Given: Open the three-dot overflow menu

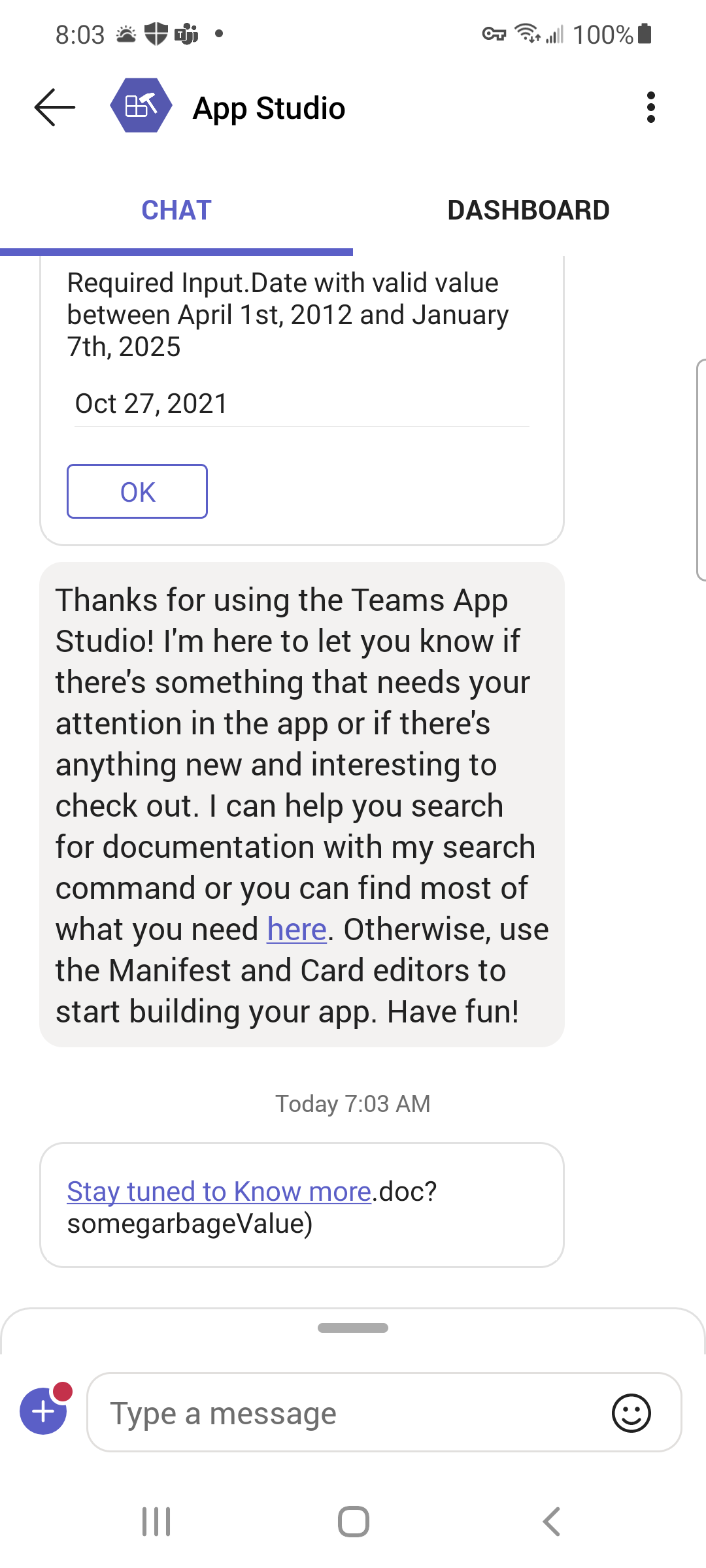Looking at the screenshot, I should (650, 106).
